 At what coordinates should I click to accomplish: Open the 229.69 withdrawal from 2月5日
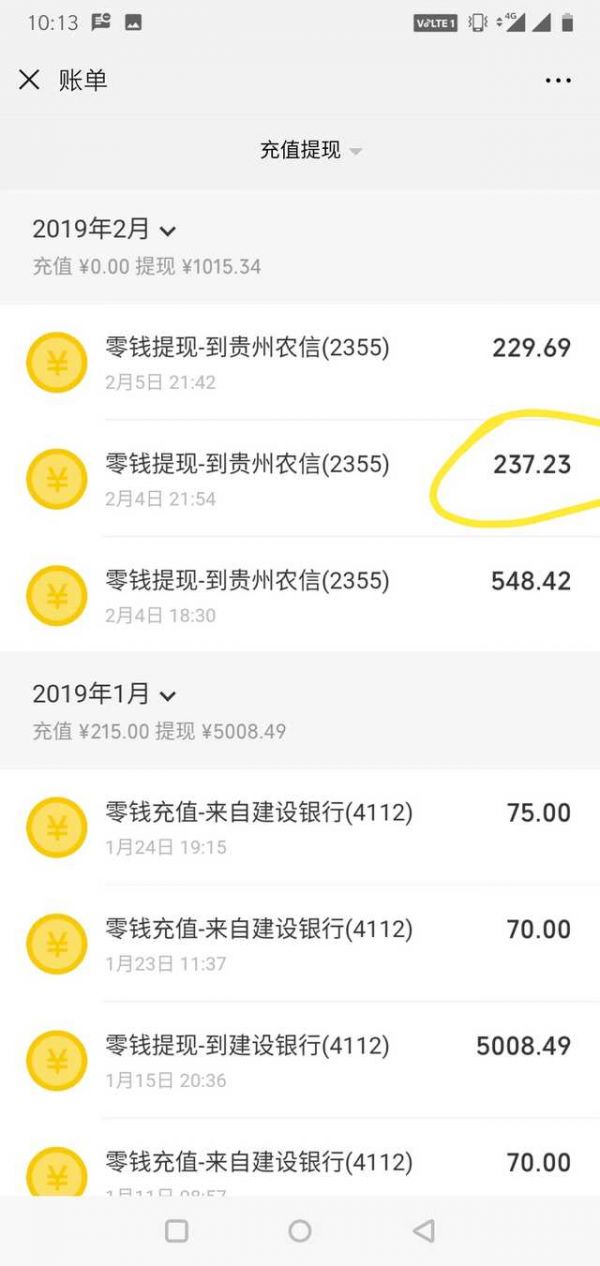pos(300,362)
